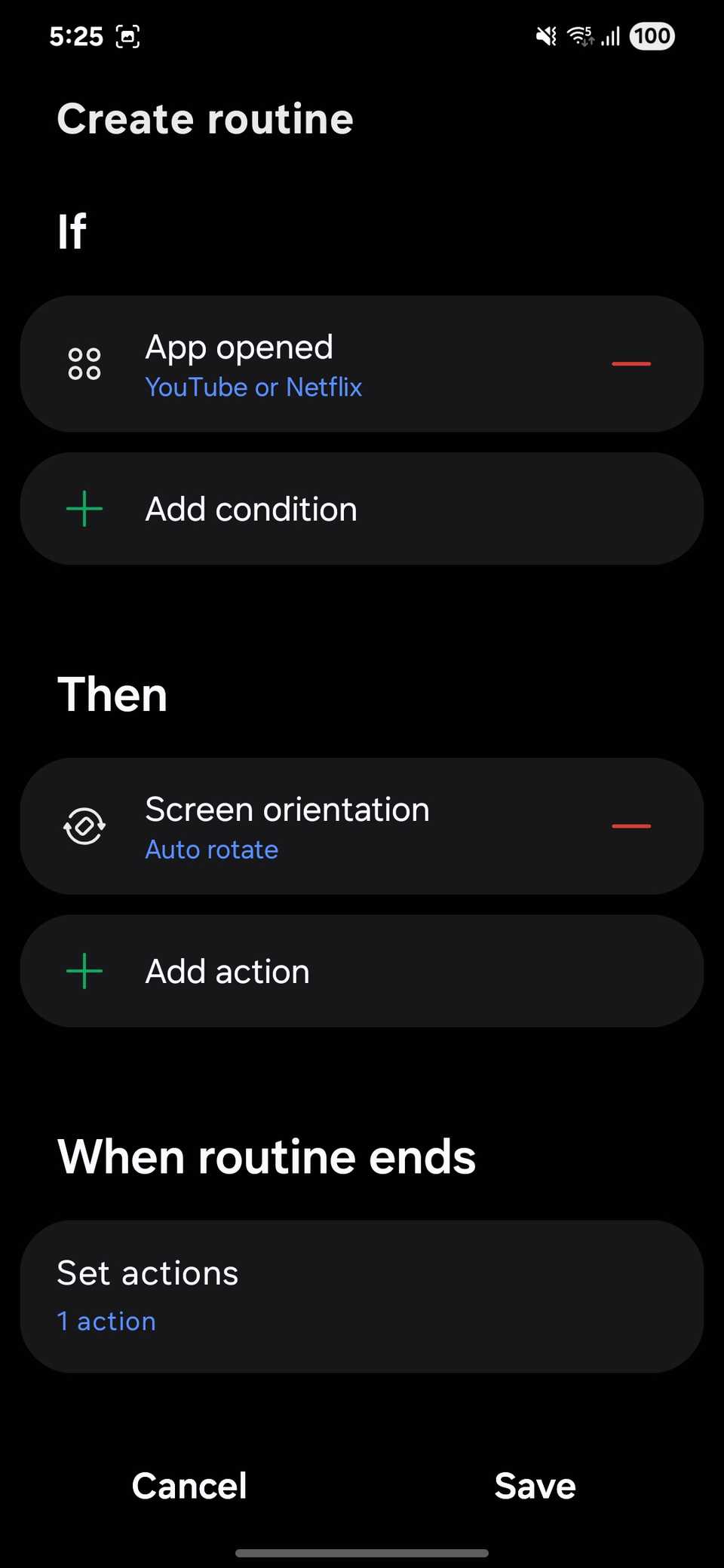Open the App opened condition
The height and width of the screenshot is (1568, 724).
click(x=302, y=364)
